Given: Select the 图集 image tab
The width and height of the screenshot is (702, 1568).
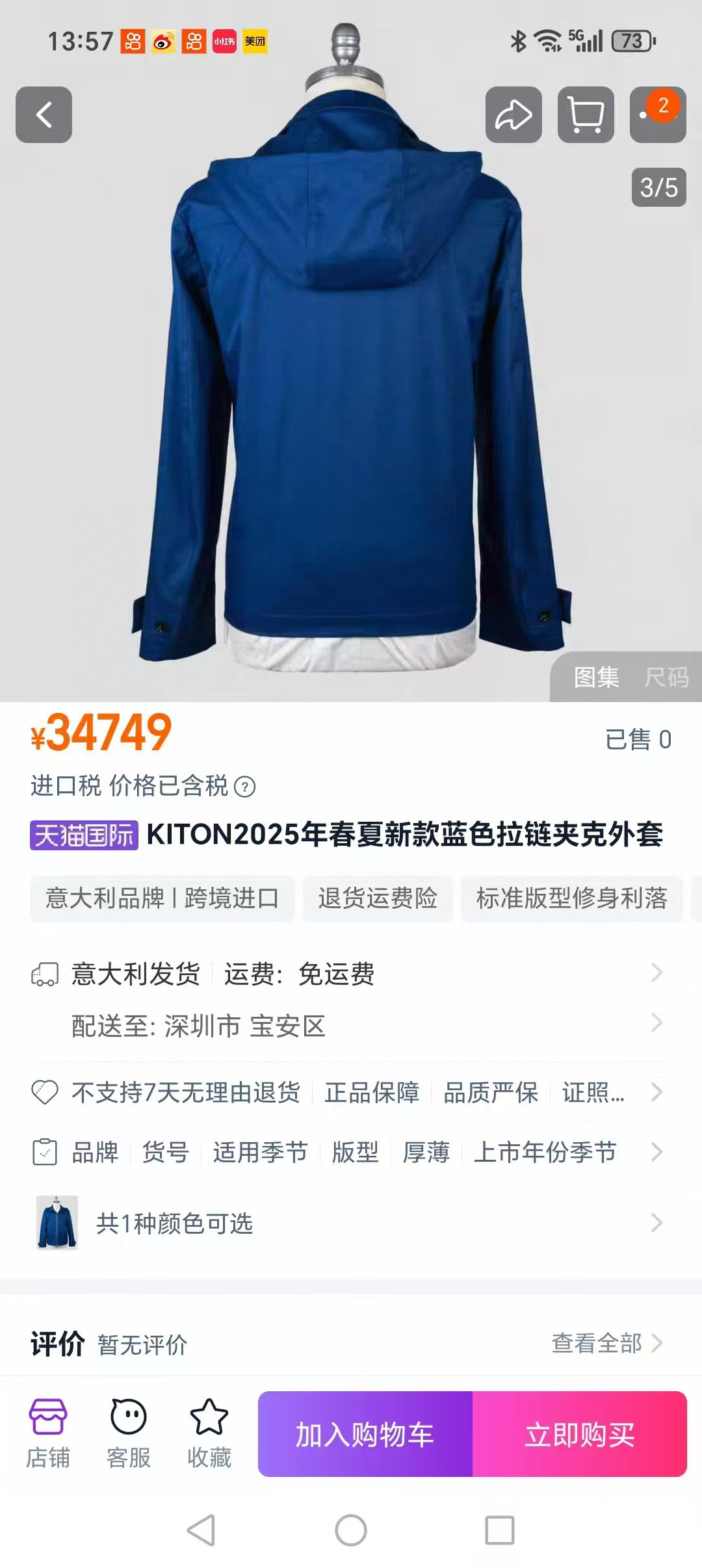Looking at the screenshot, I should coord(596,677).
